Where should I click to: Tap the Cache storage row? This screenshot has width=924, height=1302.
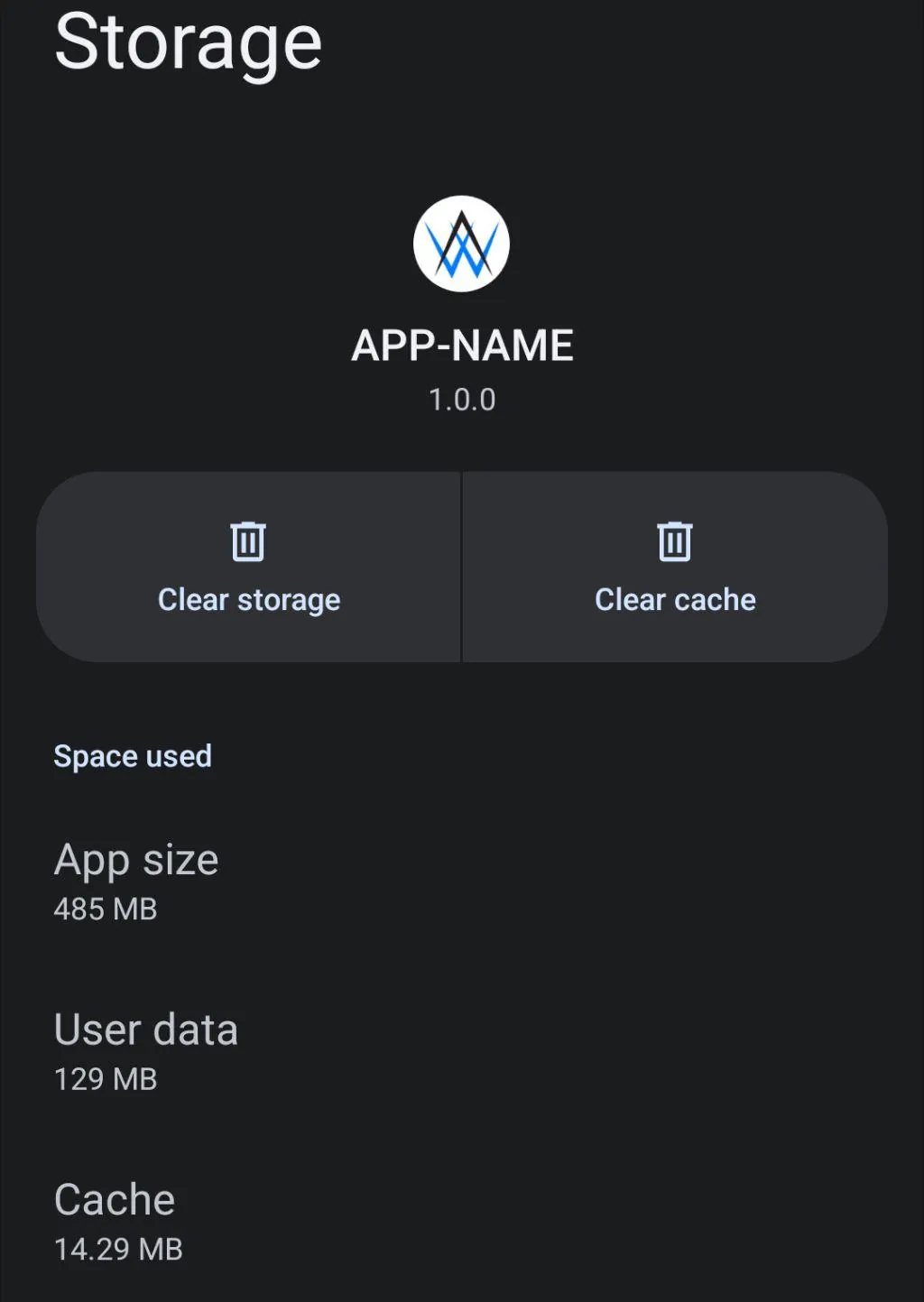115,1199
